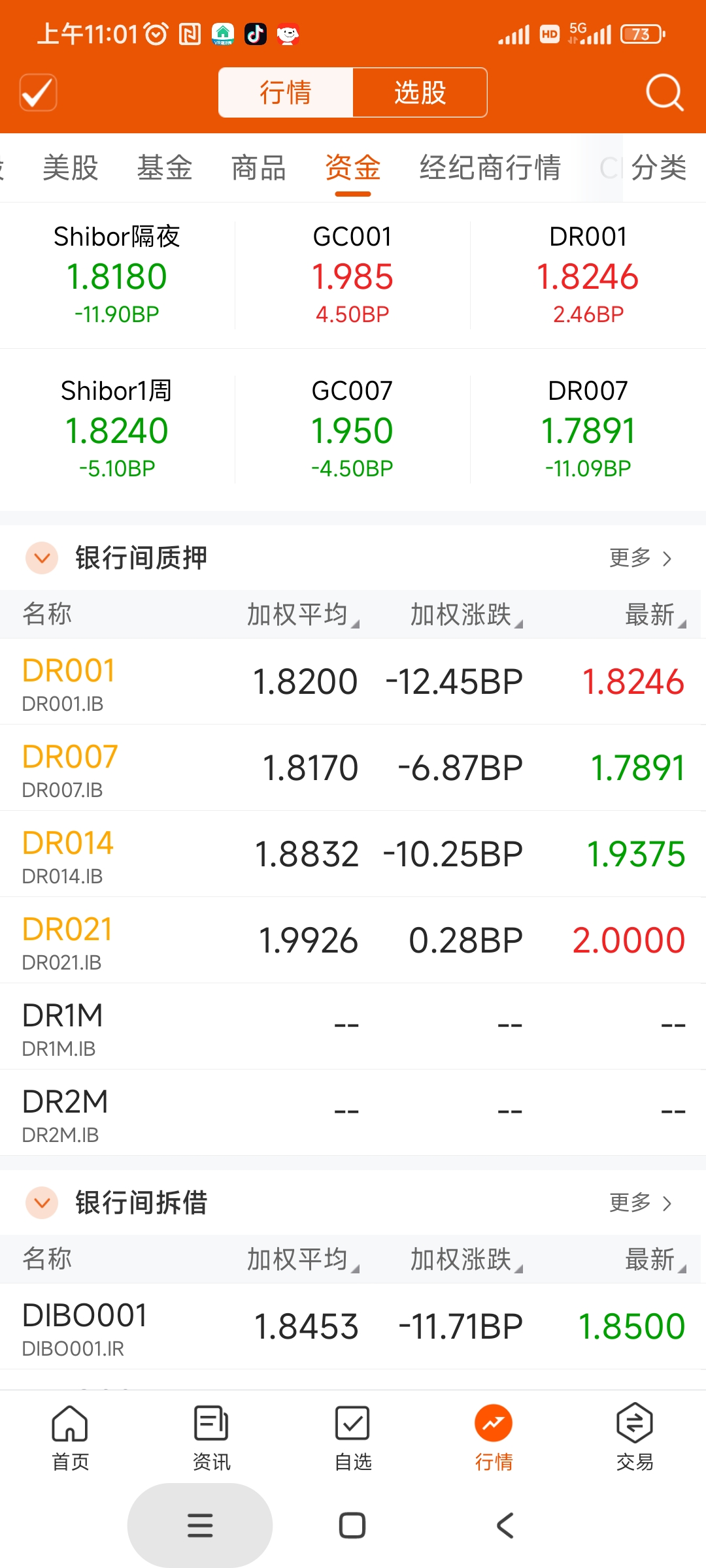Collapse the 银行间质押 section
The image size is (706, 1568).
41,559
